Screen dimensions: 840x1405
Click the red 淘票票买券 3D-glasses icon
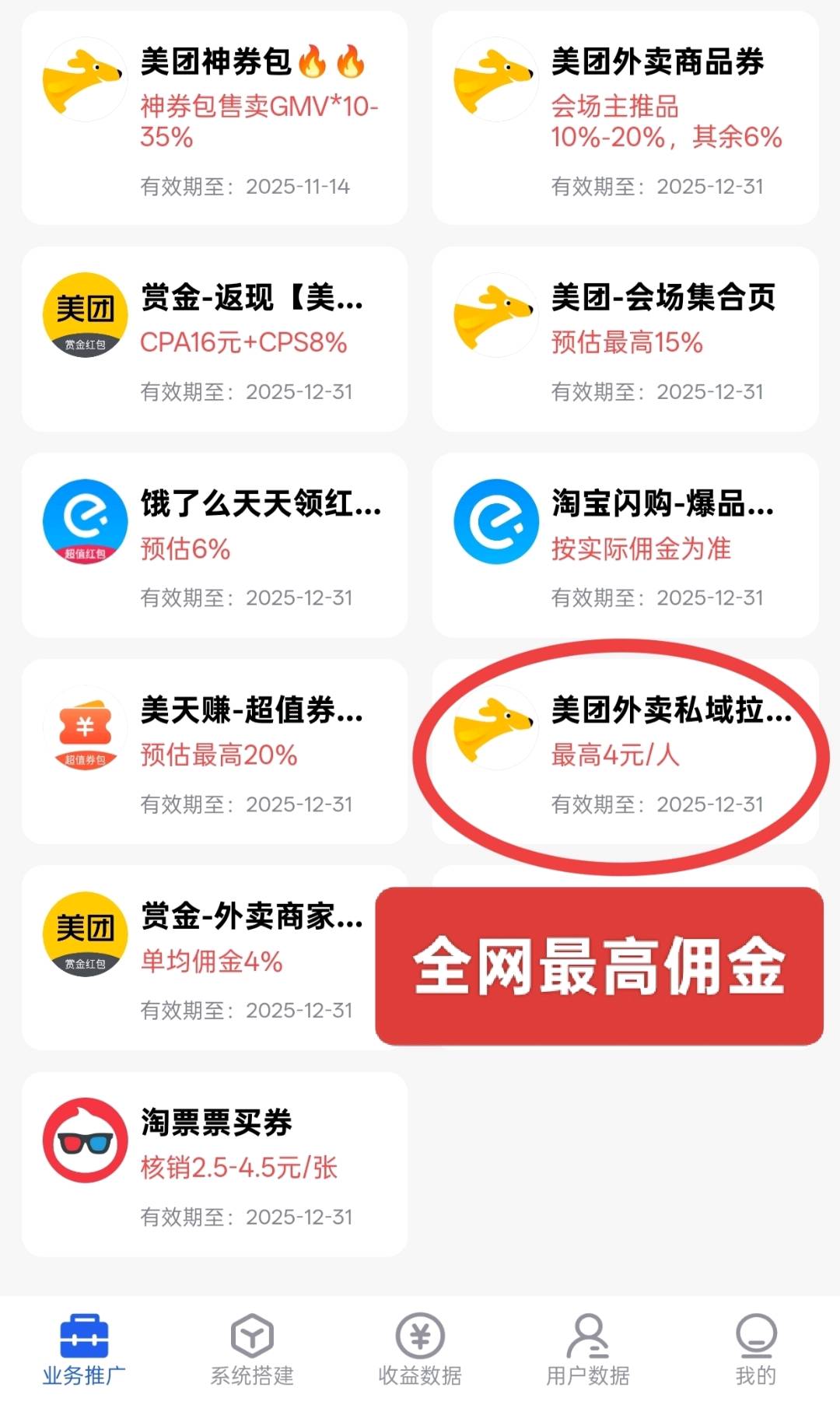pyautogui.click(x=84, y=1140)
